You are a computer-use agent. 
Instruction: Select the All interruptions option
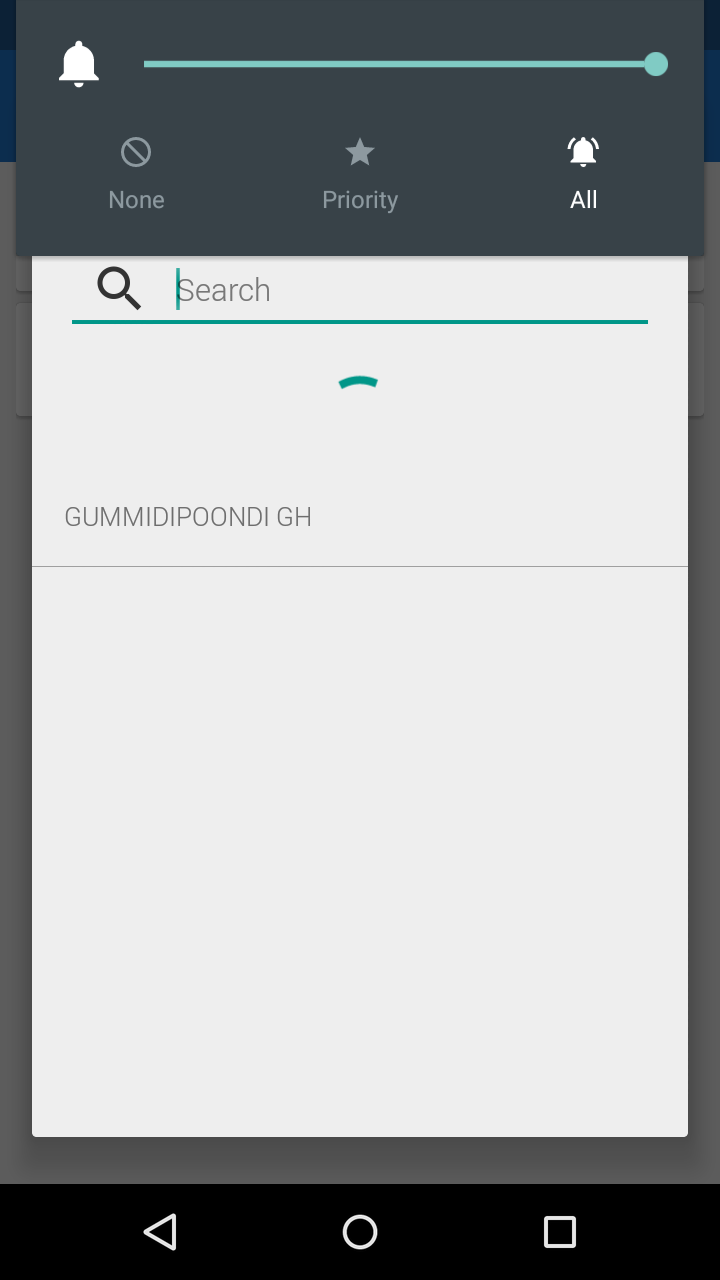583,174
